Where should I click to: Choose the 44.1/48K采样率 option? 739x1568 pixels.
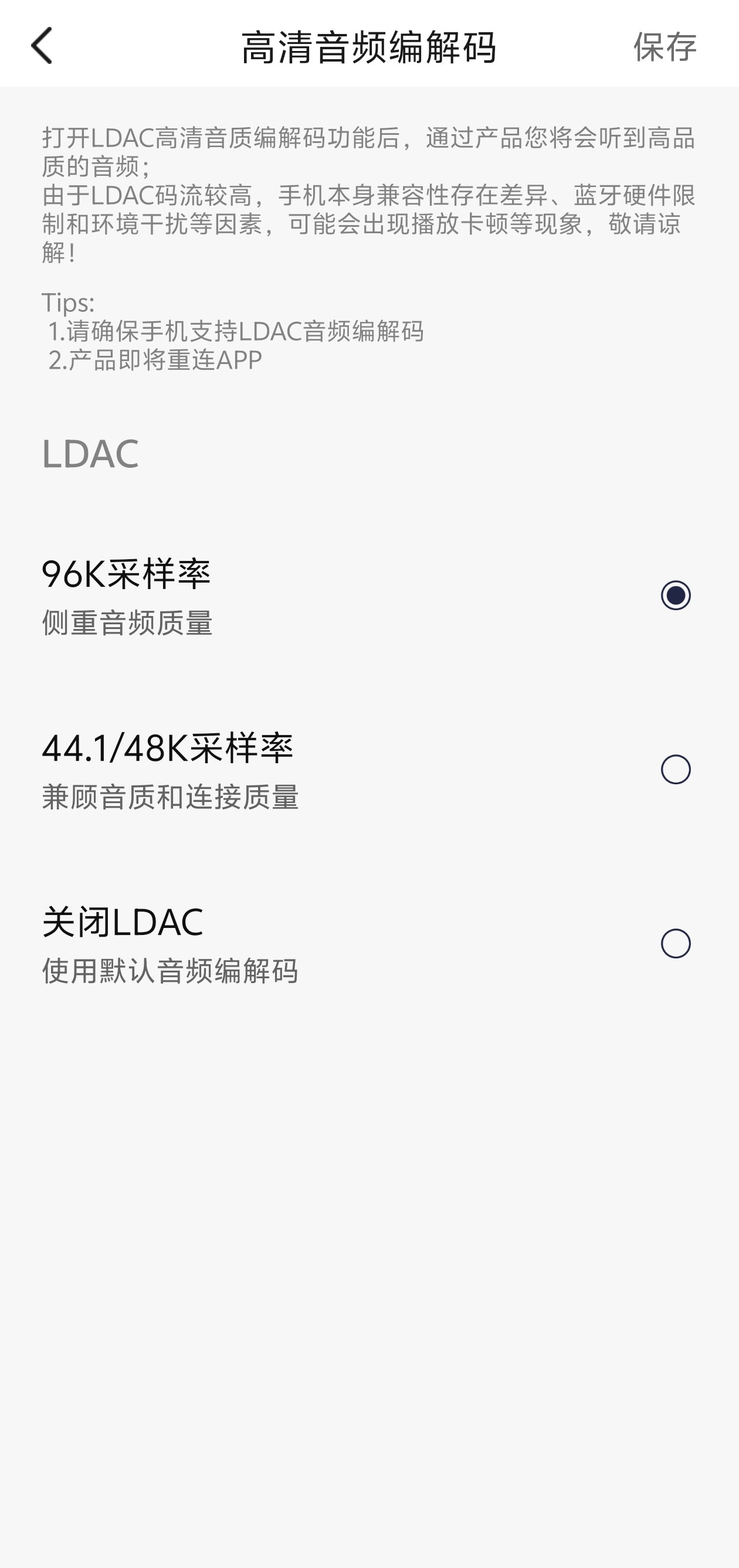click(x=675, y=770)
